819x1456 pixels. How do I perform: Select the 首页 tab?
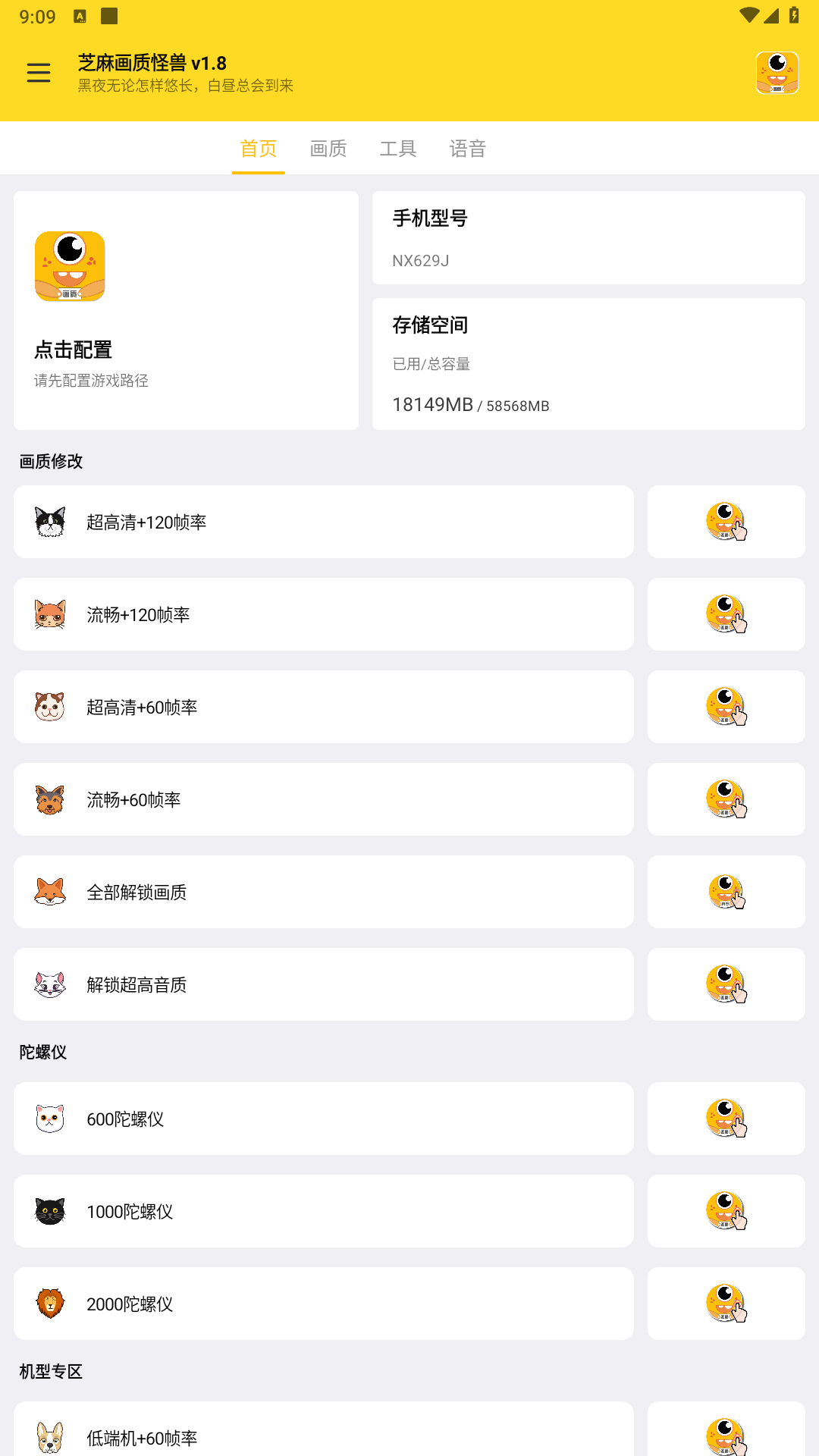(x=259, y=149)
